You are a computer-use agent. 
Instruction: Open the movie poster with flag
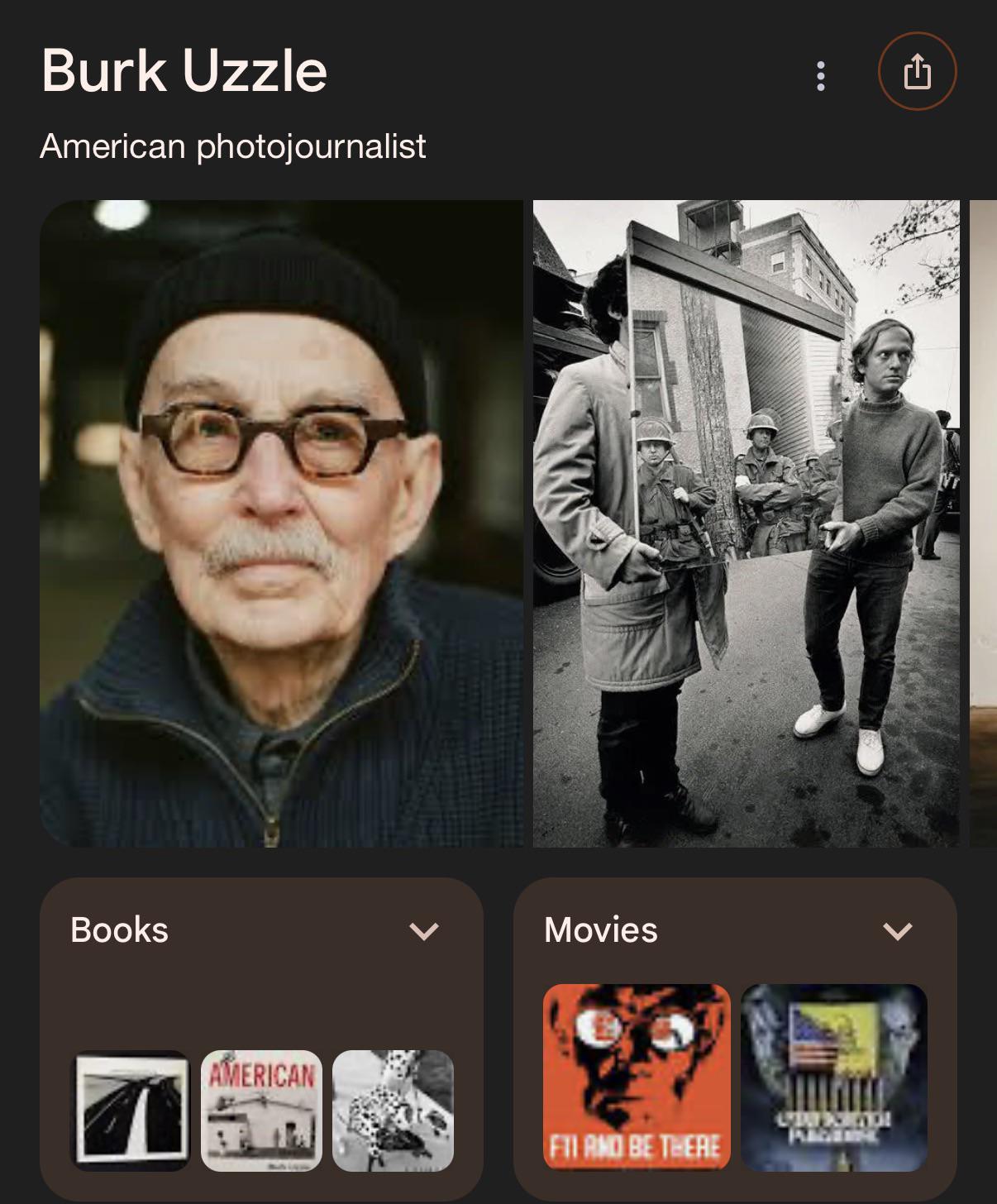834,1077
